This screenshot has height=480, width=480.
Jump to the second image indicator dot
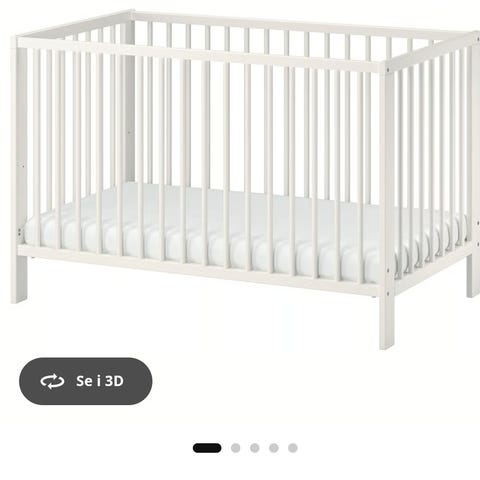click(x=235, y=448)
